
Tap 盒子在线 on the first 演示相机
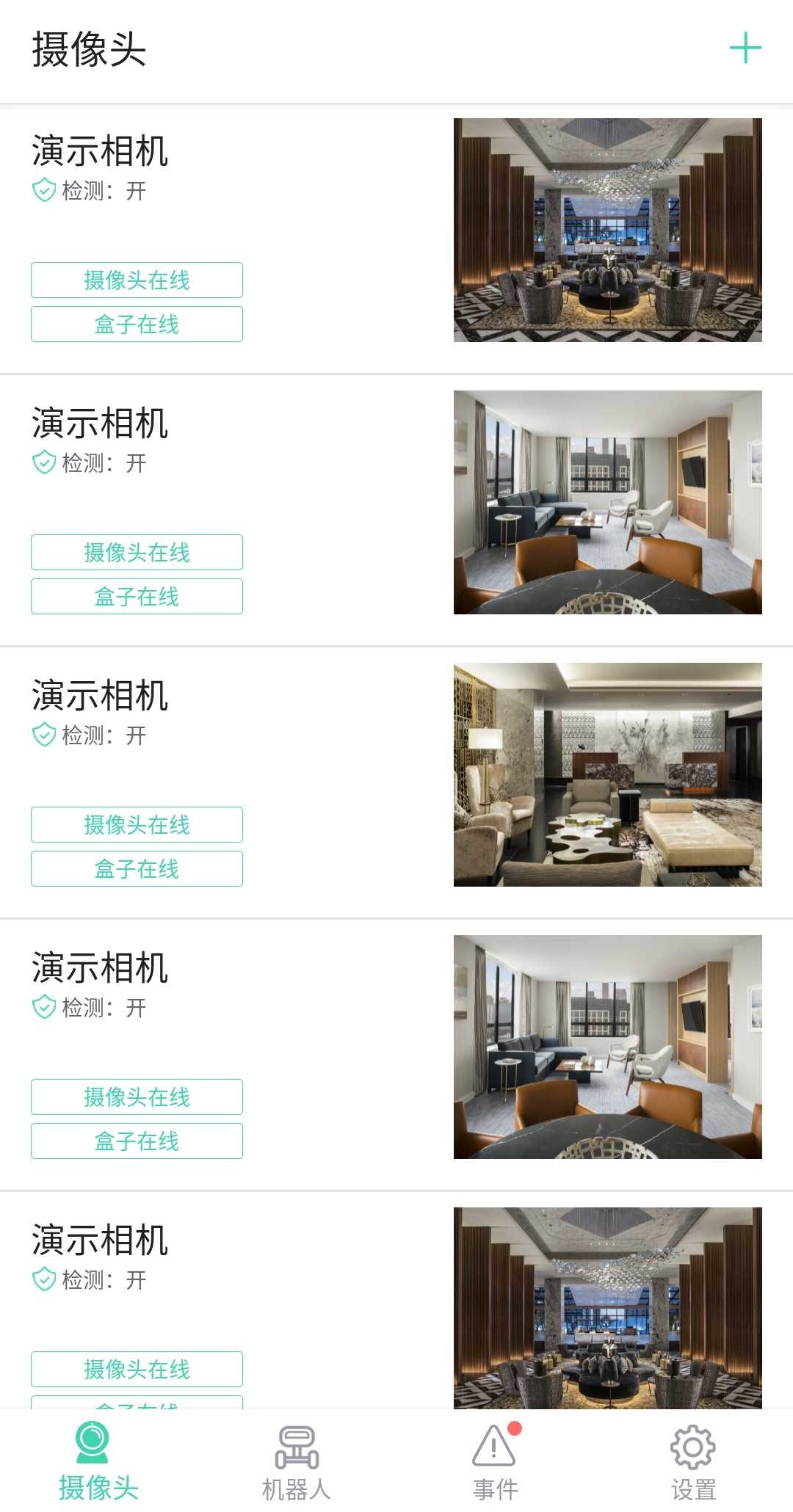click(x=137, y=324)
